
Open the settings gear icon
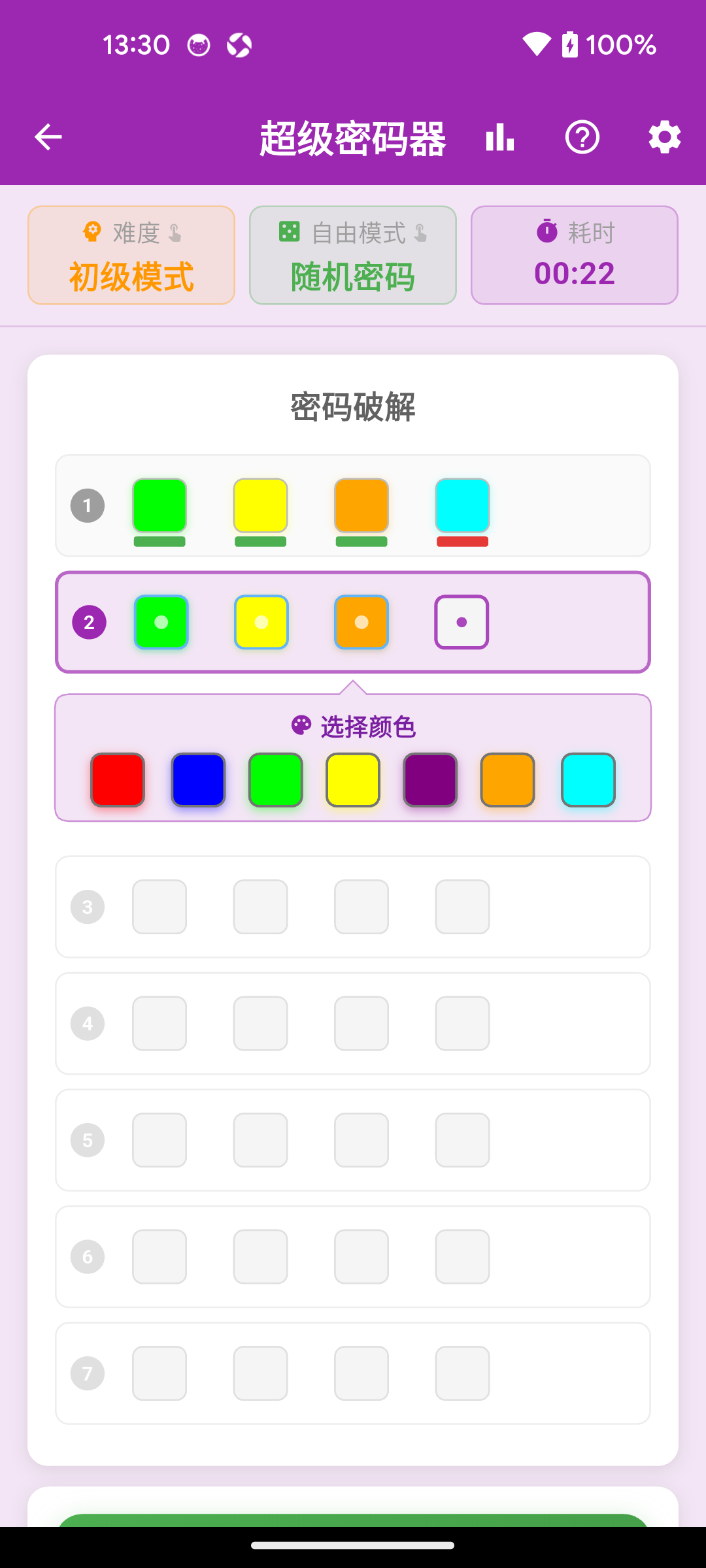664,137
